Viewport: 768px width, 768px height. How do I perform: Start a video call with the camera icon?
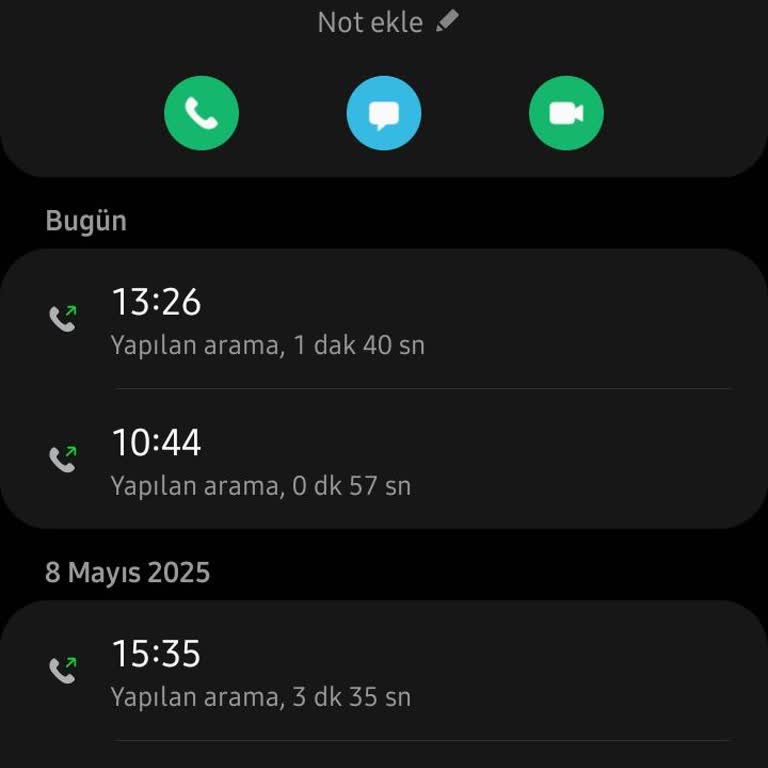[x=566, y=114]
